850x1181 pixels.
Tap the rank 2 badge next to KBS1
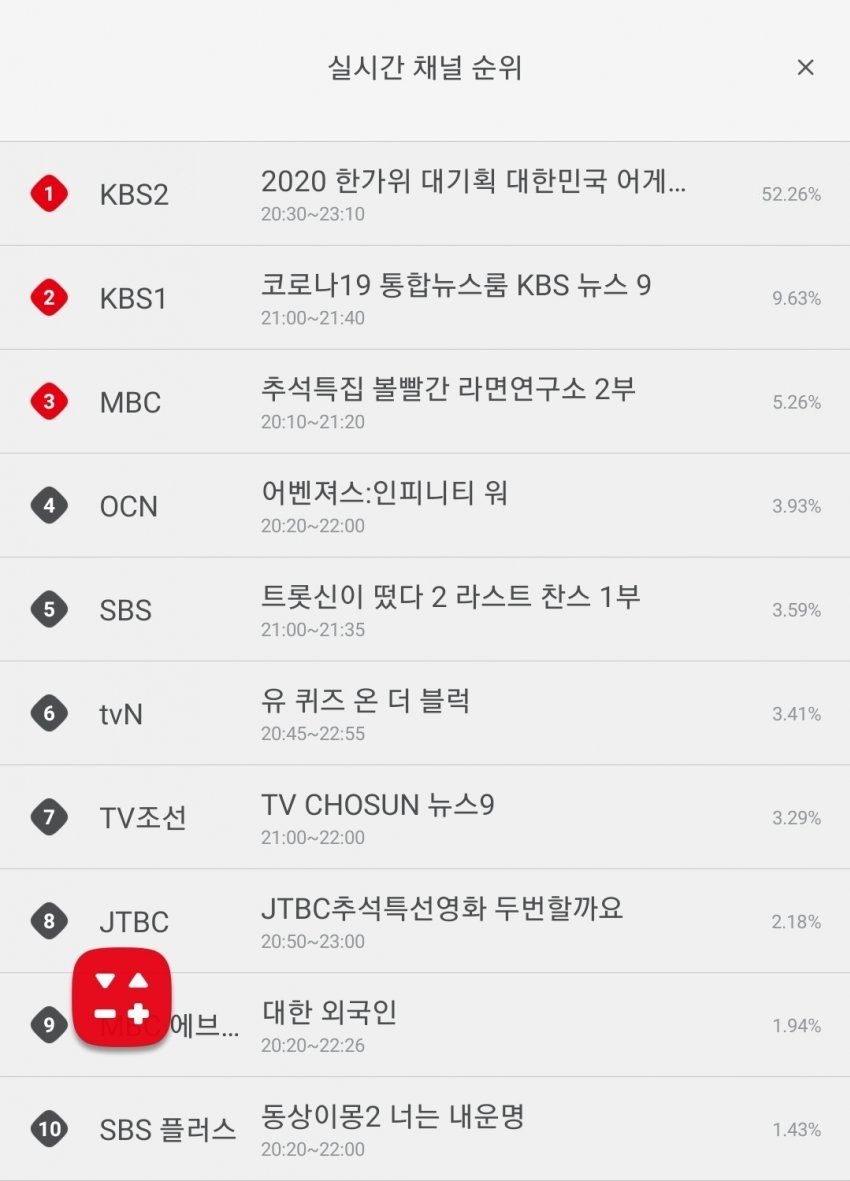point(48,298)
